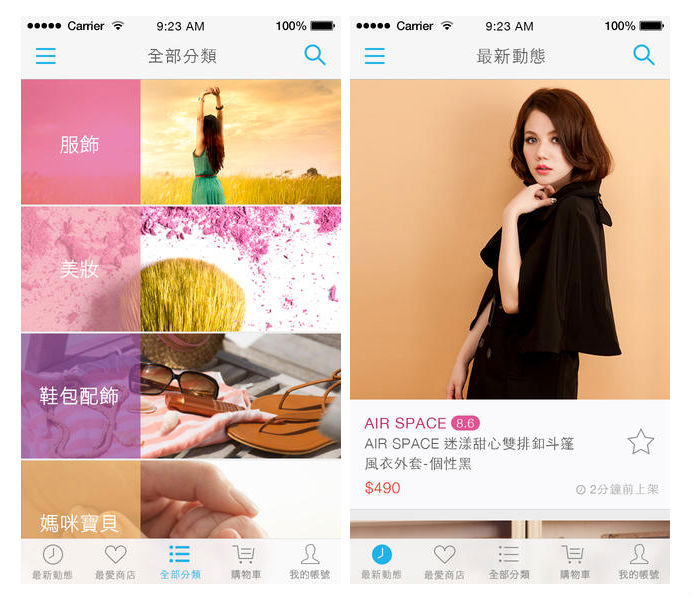Tap the search icon on the 全部分類 screen

(315, 56)
